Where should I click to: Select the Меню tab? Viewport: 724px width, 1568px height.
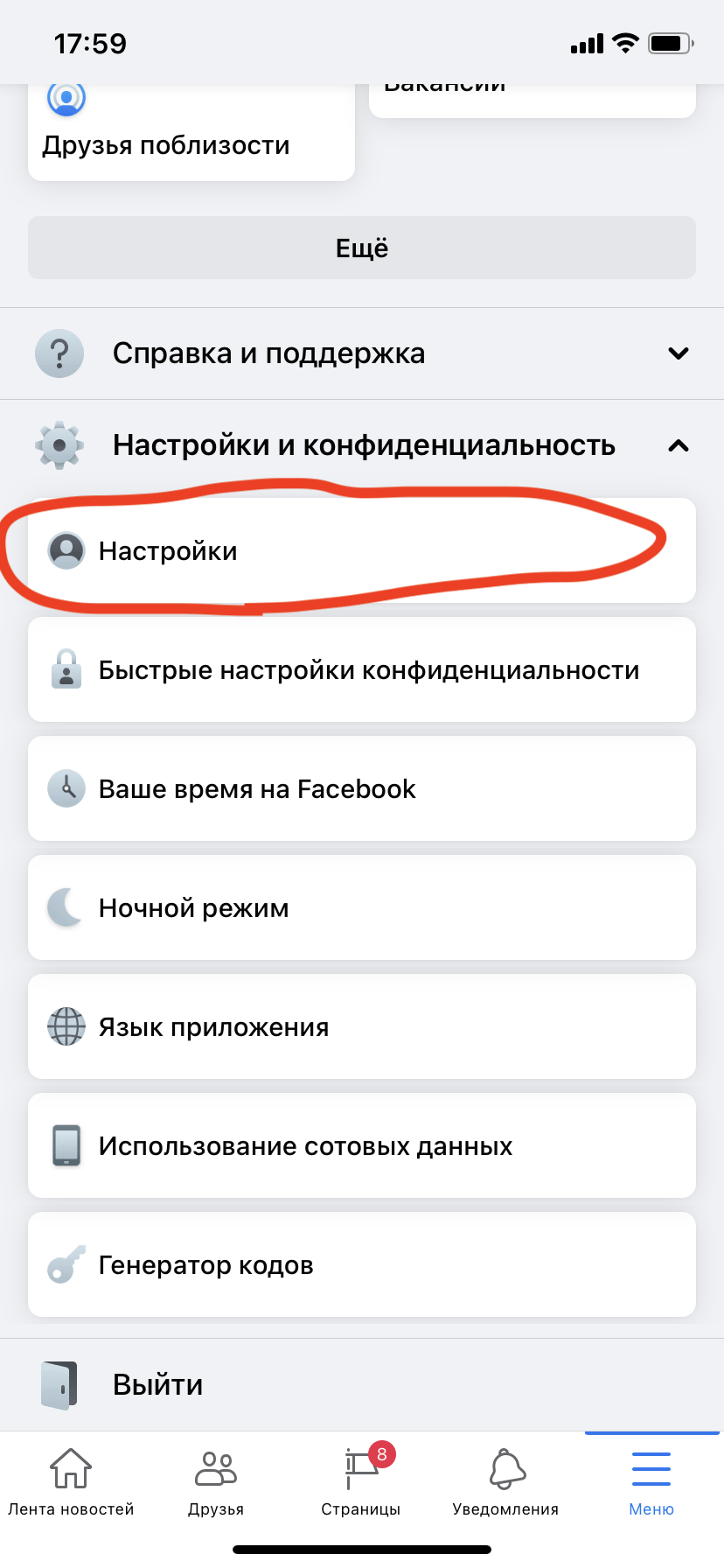point(651,1482)
